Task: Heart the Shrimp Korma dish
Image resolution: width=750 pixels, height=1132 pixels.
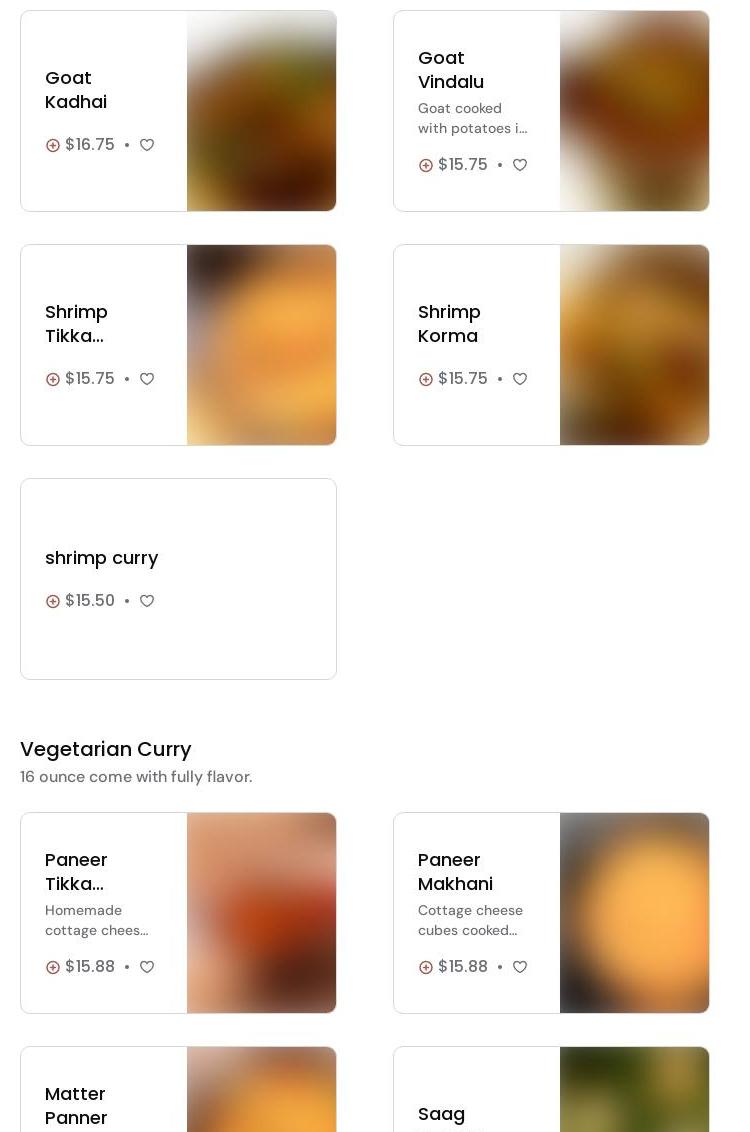Action: 520,379
